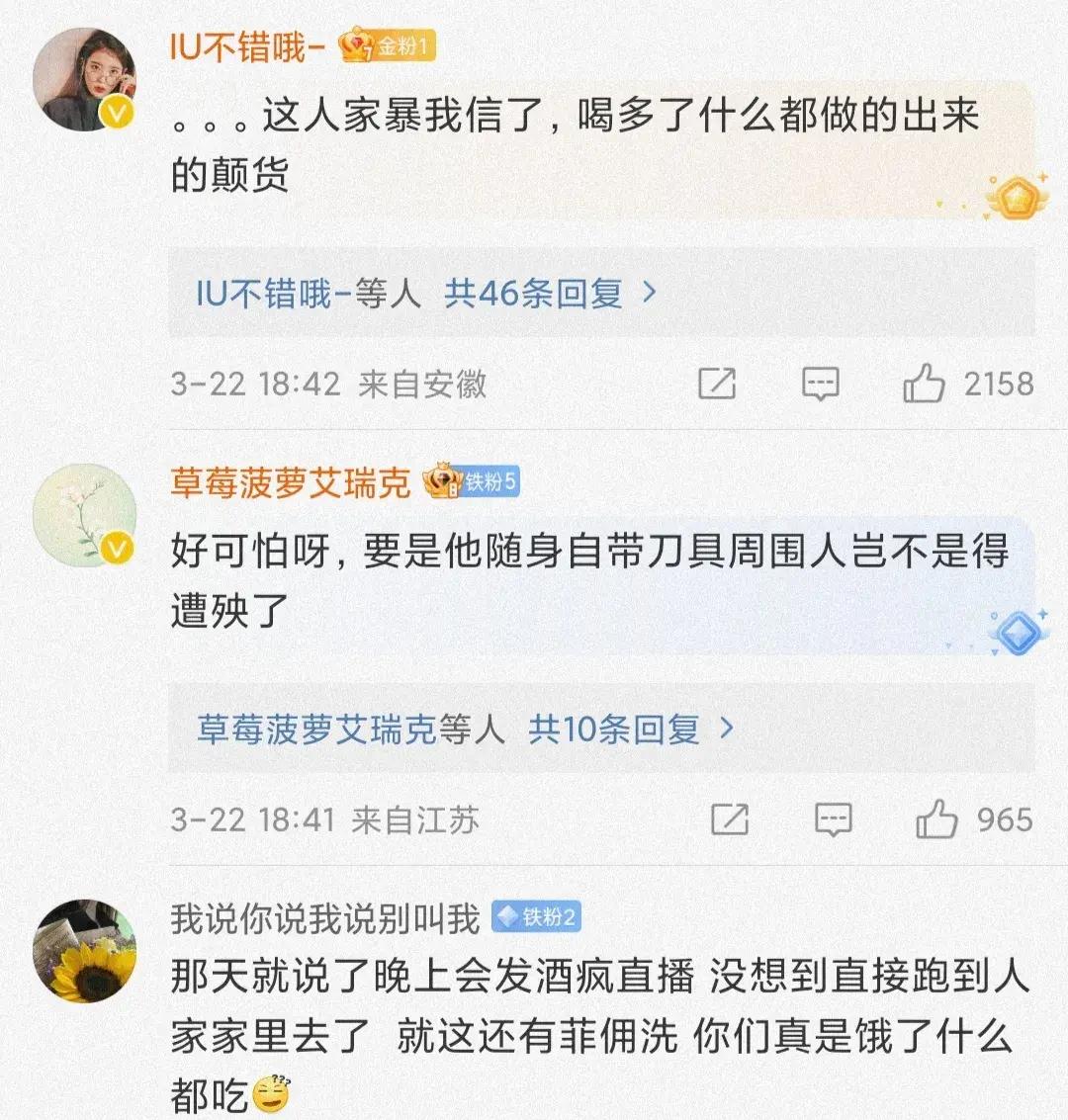This screenshot has height=1120, width=1068.
Task: Like IU不错哦-'s comment with 2158 likes
Action: coord(925,384)
